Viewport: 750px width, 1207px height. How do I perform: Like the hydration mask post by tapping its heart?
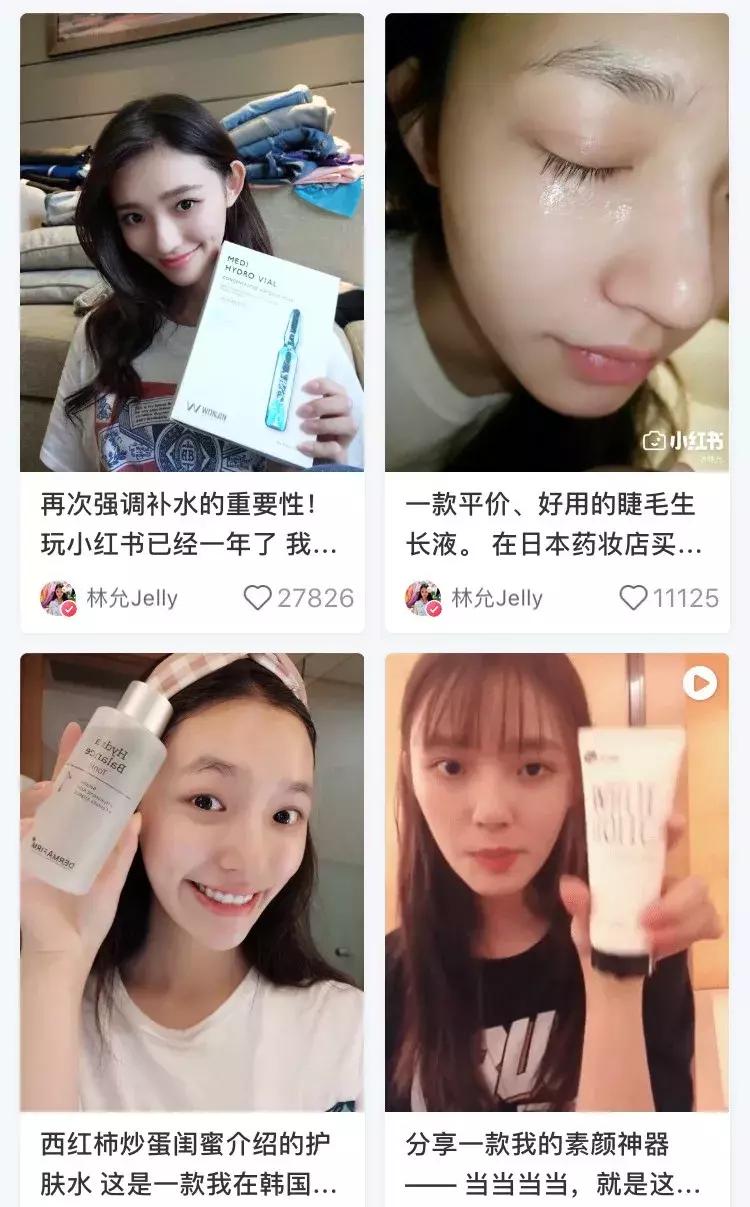point(257,598)
